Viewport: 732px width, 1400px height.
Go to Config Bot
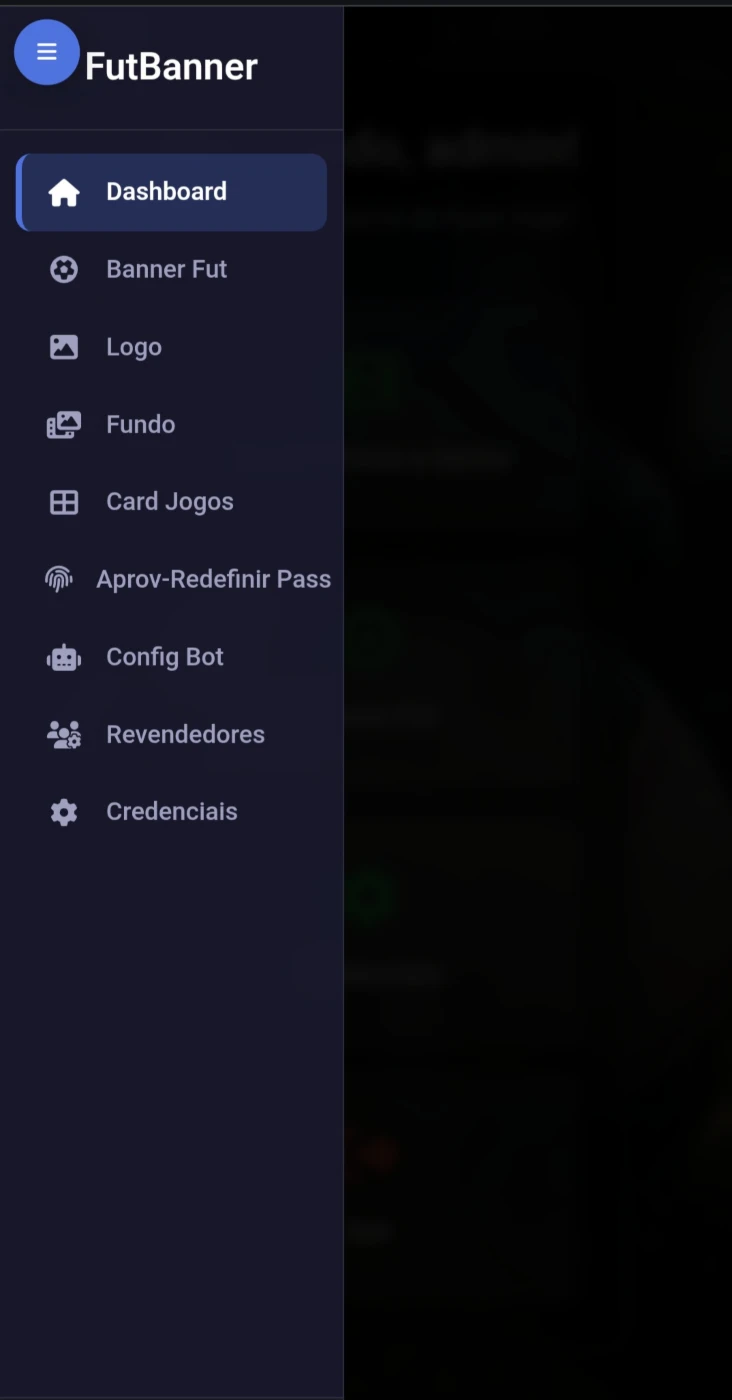tap(171, 657)
